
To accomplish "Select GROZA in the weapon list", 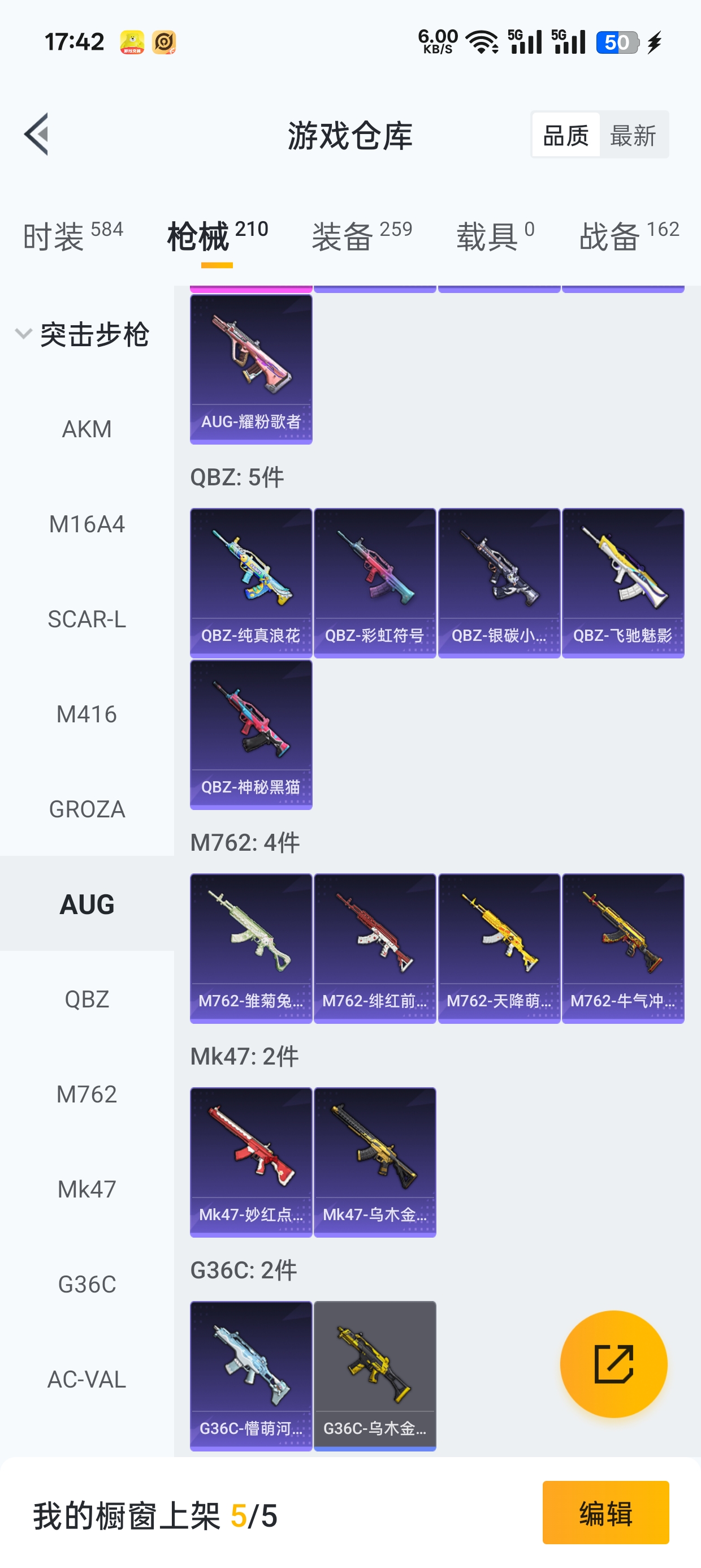I will point(87,809).
